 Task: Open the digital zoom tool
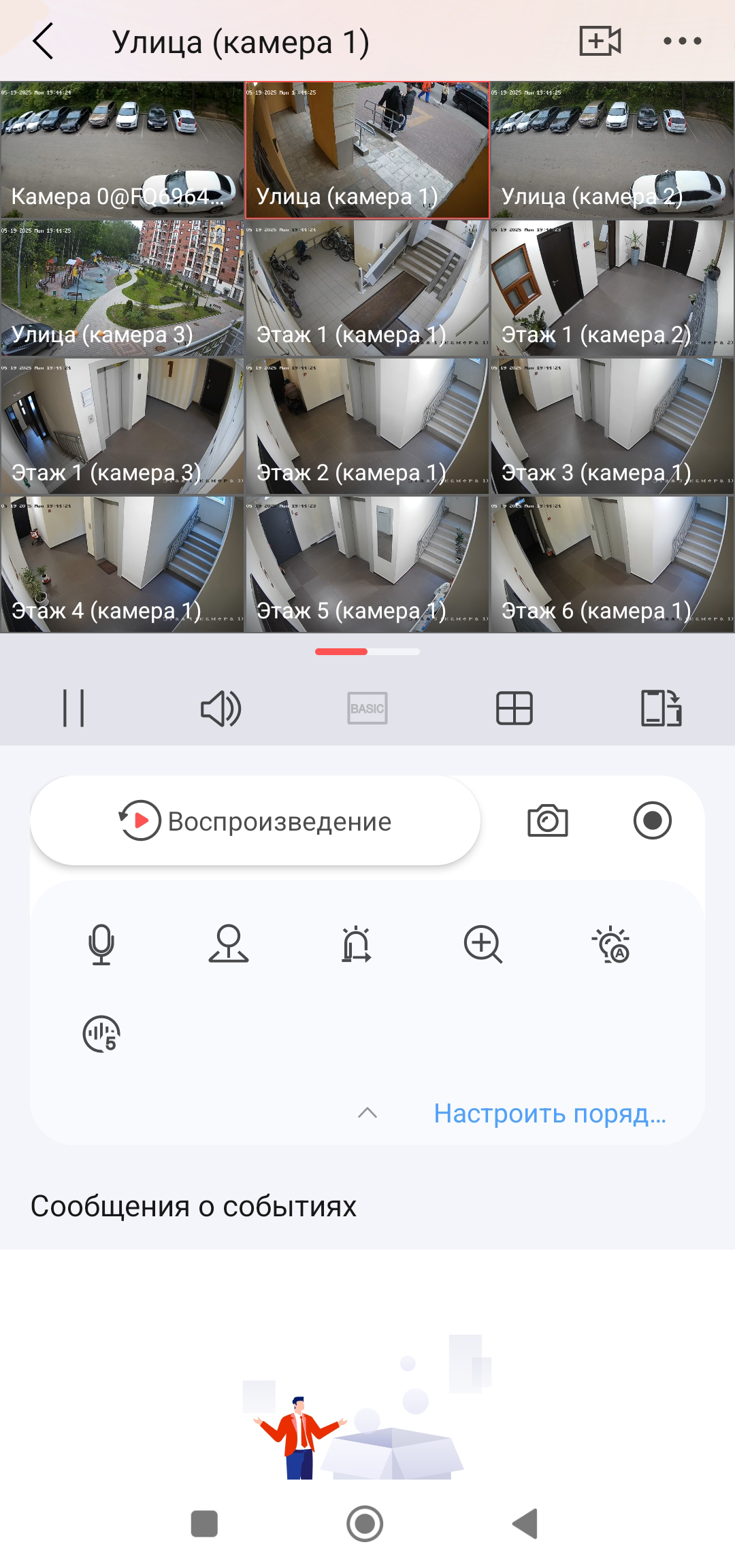point(483,944)
